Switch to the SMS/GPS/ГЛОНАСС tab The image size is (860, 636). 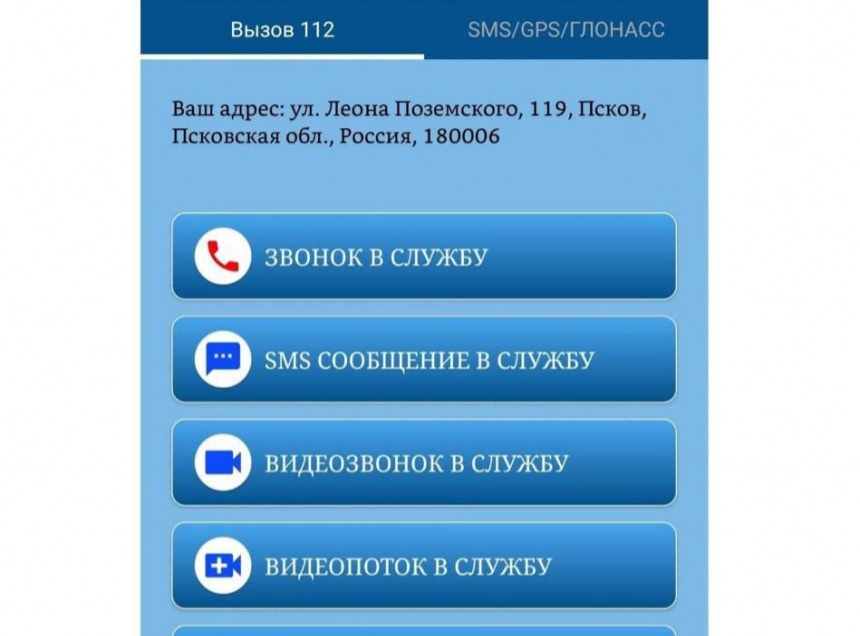pos(566,29)
